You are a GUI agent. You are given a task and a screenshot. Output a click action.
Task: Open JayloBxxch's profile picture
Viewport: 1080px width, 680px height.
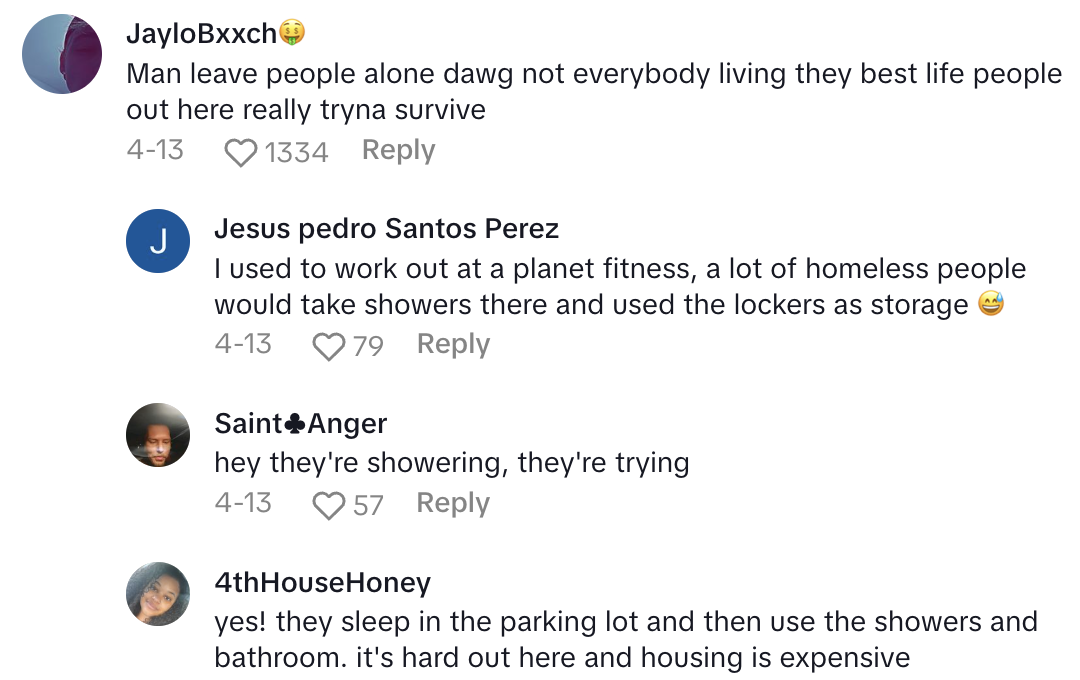[62, 54]
